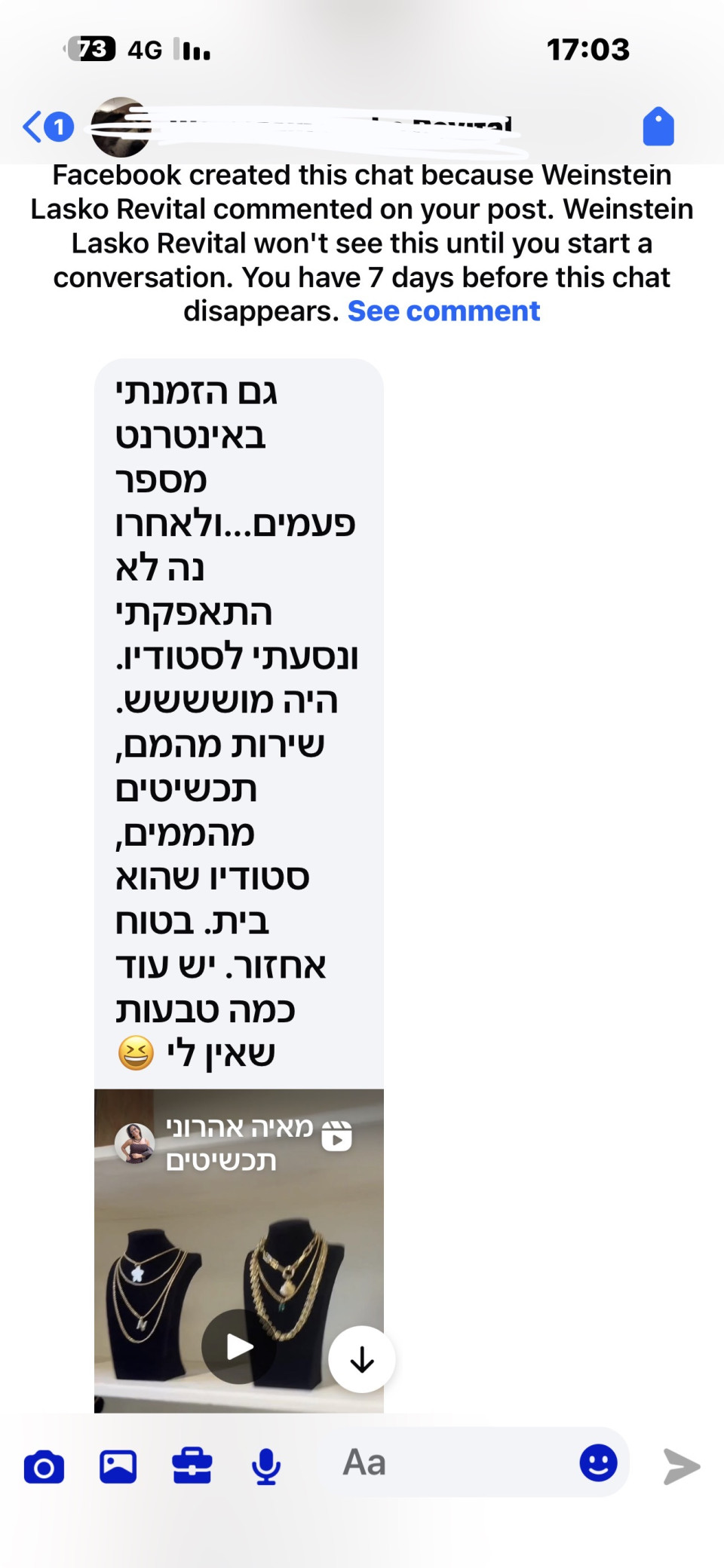
Task: Open the contact's profile picture header
Action: coord(121,126)
